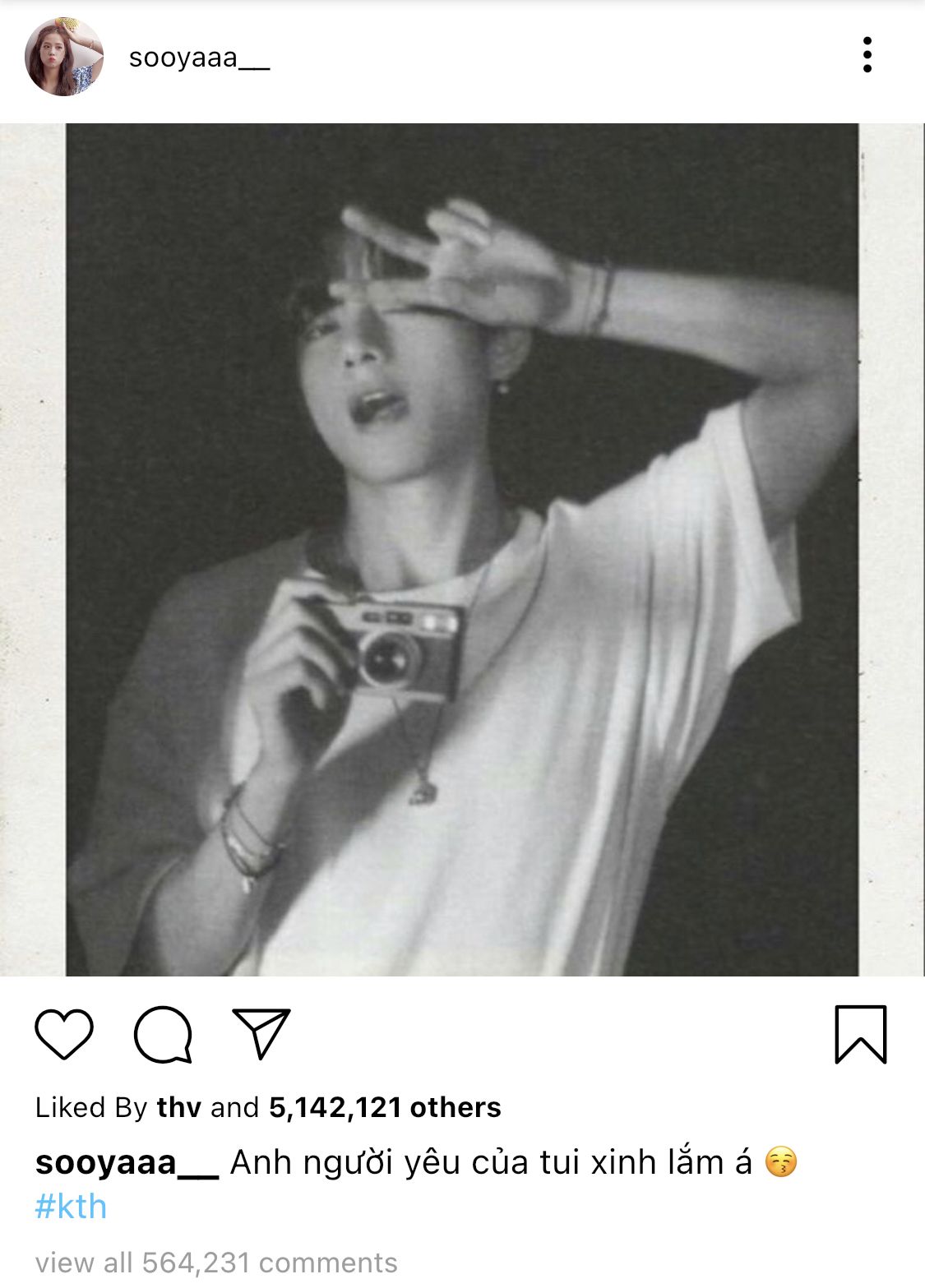Screen dimensions: 925x1288
Task: View all 564,231 comments
Action: (x=216, y=1263)
